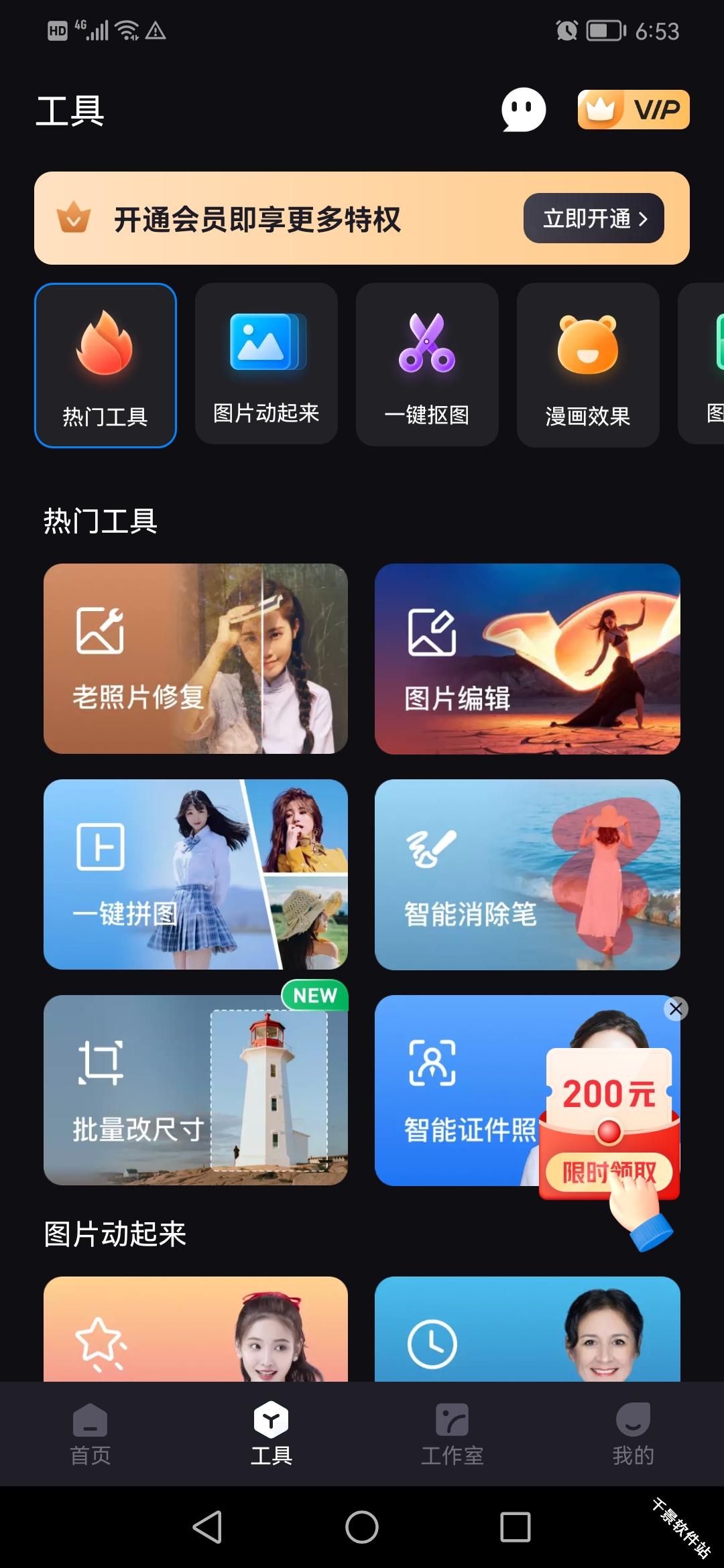This screenshot has height=1568, width=724.
Task: Tap the system back button
Action: tap(207, 1527)
